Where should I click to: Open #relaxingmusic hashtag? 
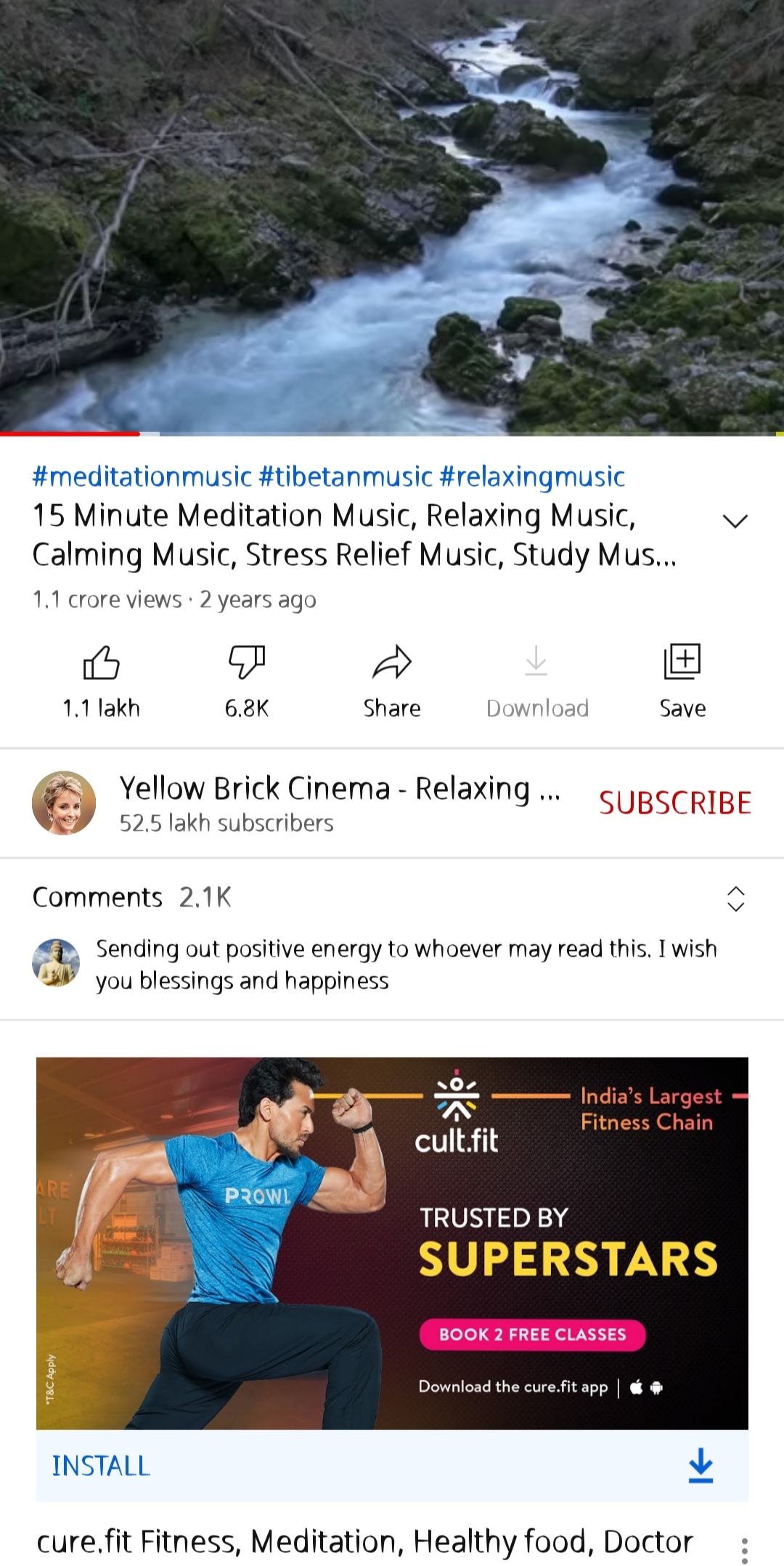click(532, 476)
